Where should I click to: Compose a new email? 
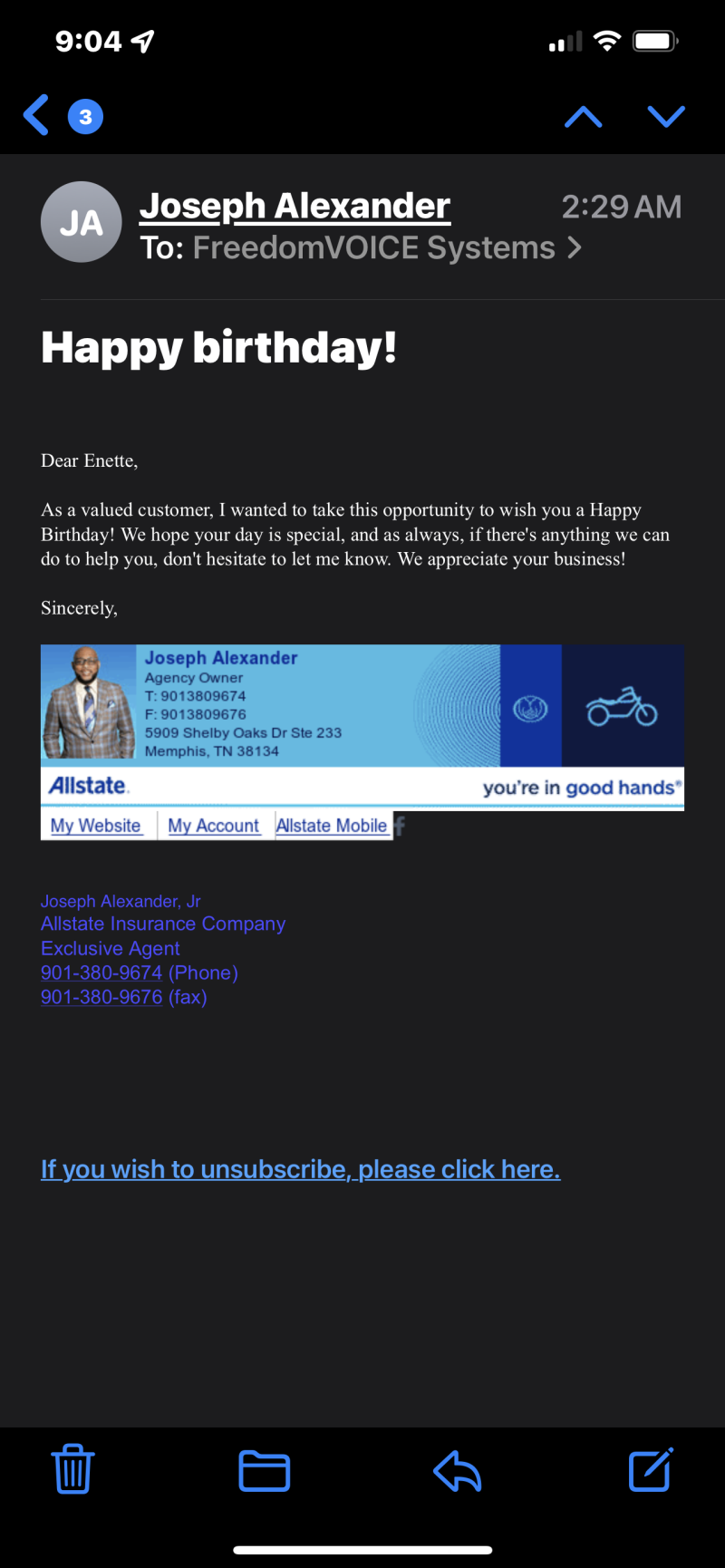click(x=651, y=1470)
